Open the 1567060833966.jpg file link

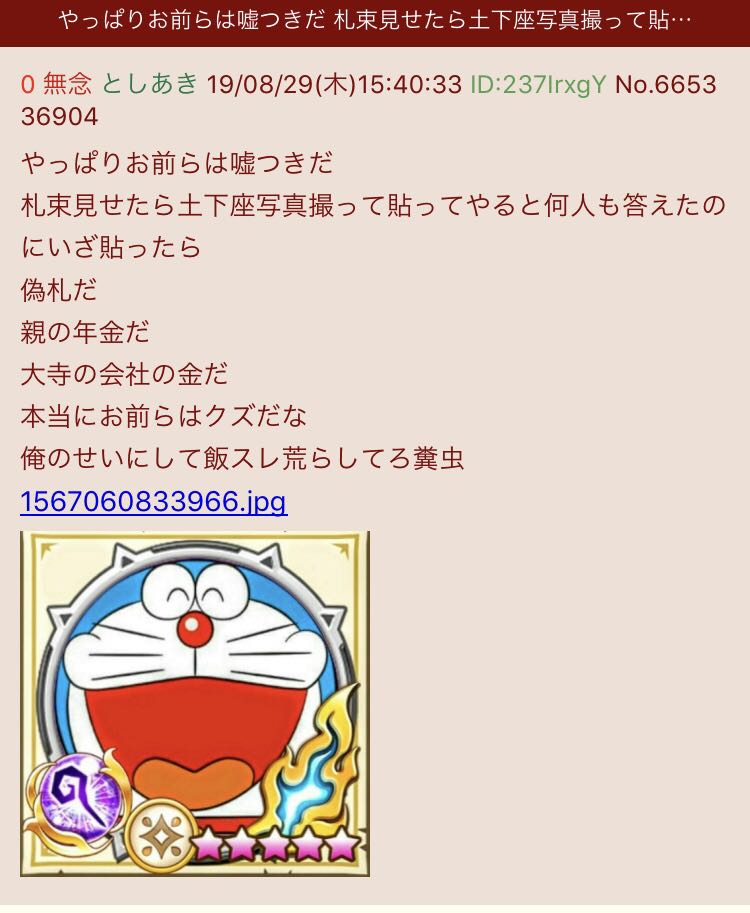(153, 501)
